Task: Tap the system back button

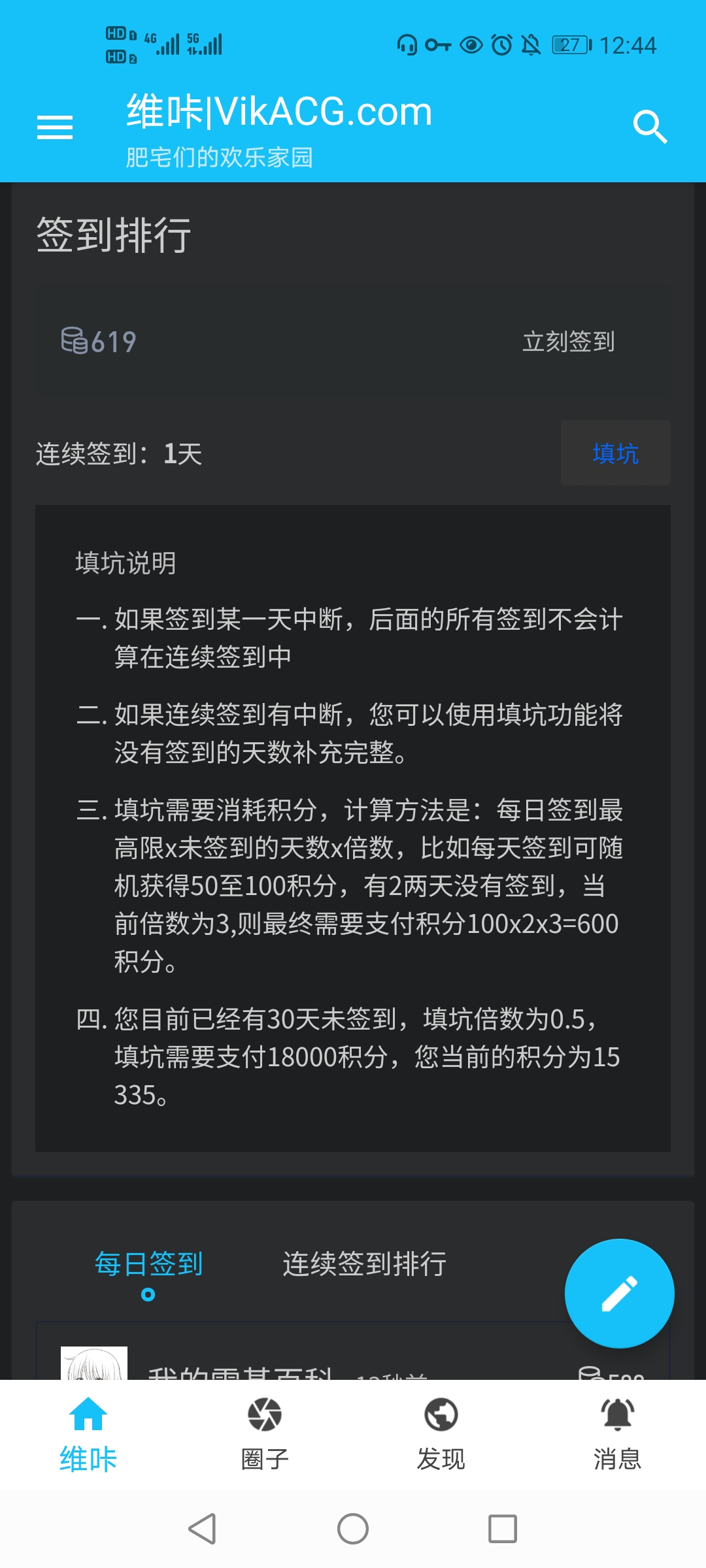Action: point(203,1529)
